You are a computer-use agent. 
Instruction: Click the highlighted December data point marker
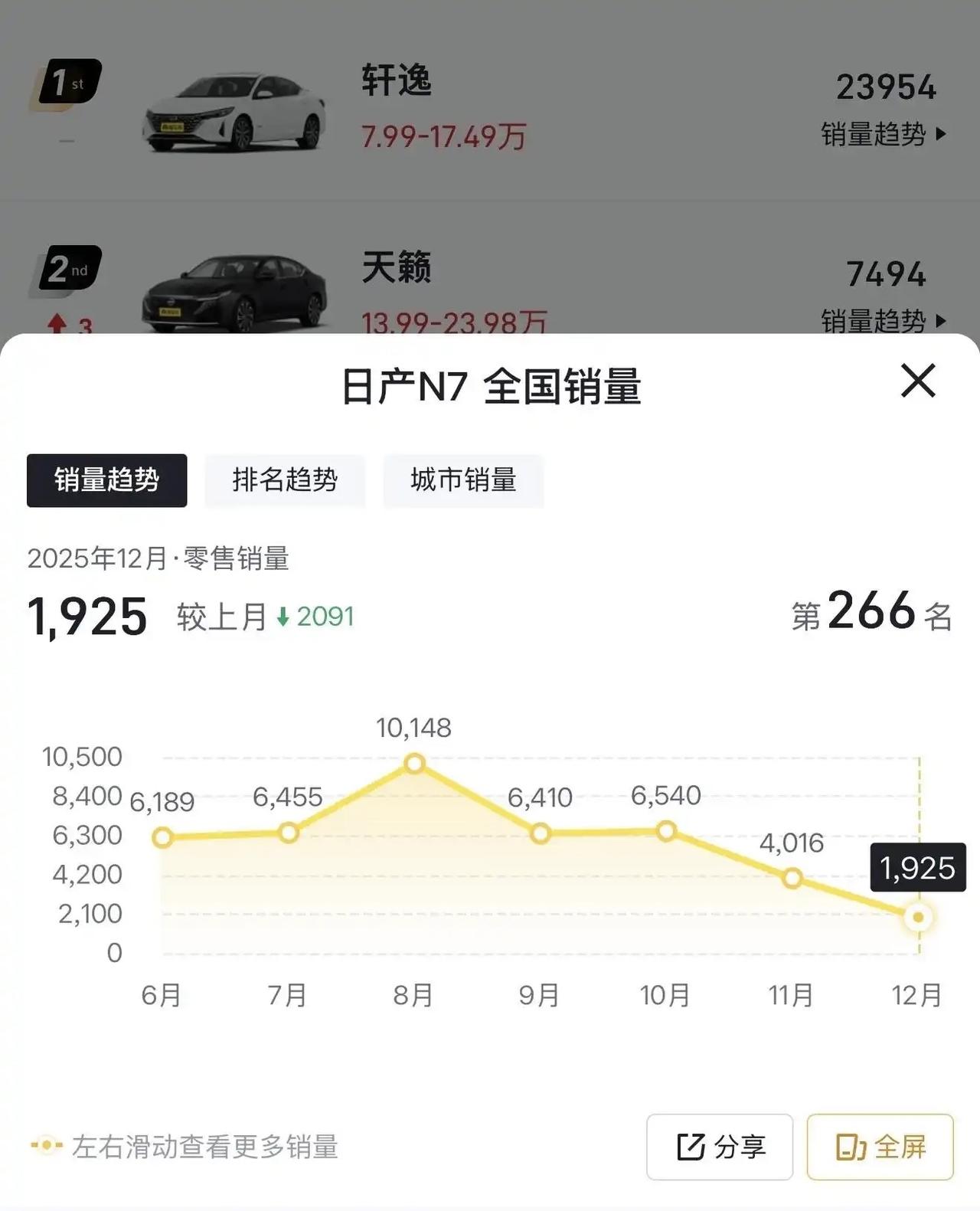tap(916, 915)
